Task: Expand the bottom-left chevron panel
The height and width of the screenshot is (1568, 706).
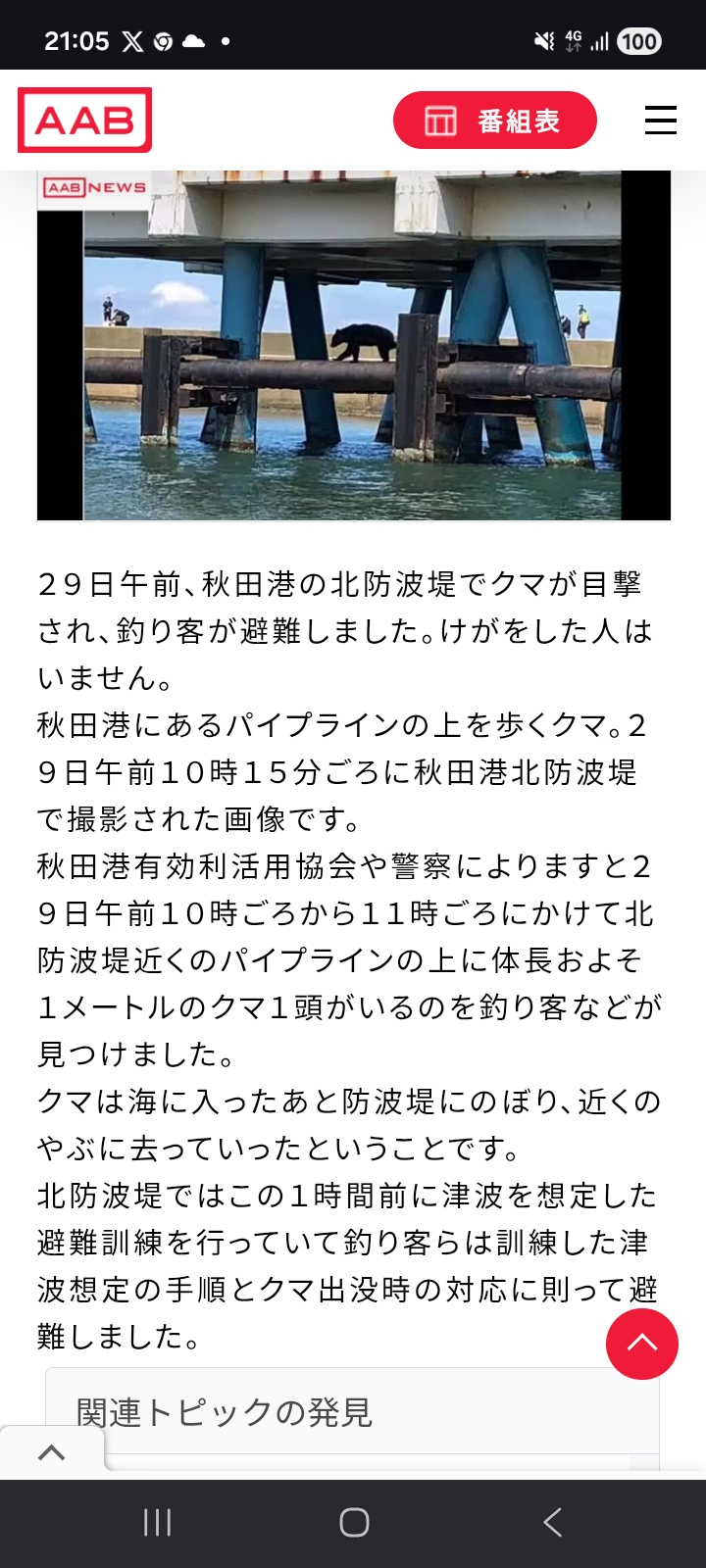Action: [51, 1452]
